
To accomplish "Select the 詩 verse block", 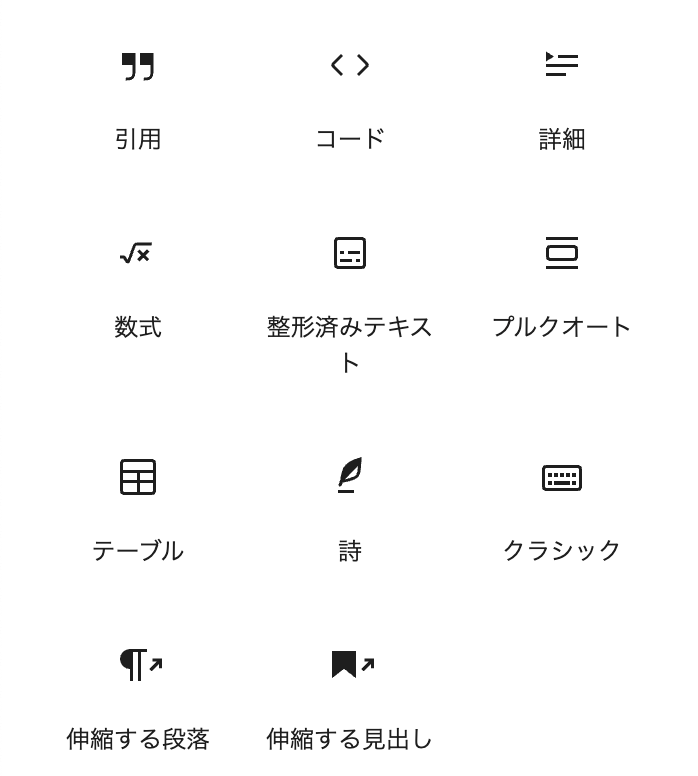I will click(350, 510).
